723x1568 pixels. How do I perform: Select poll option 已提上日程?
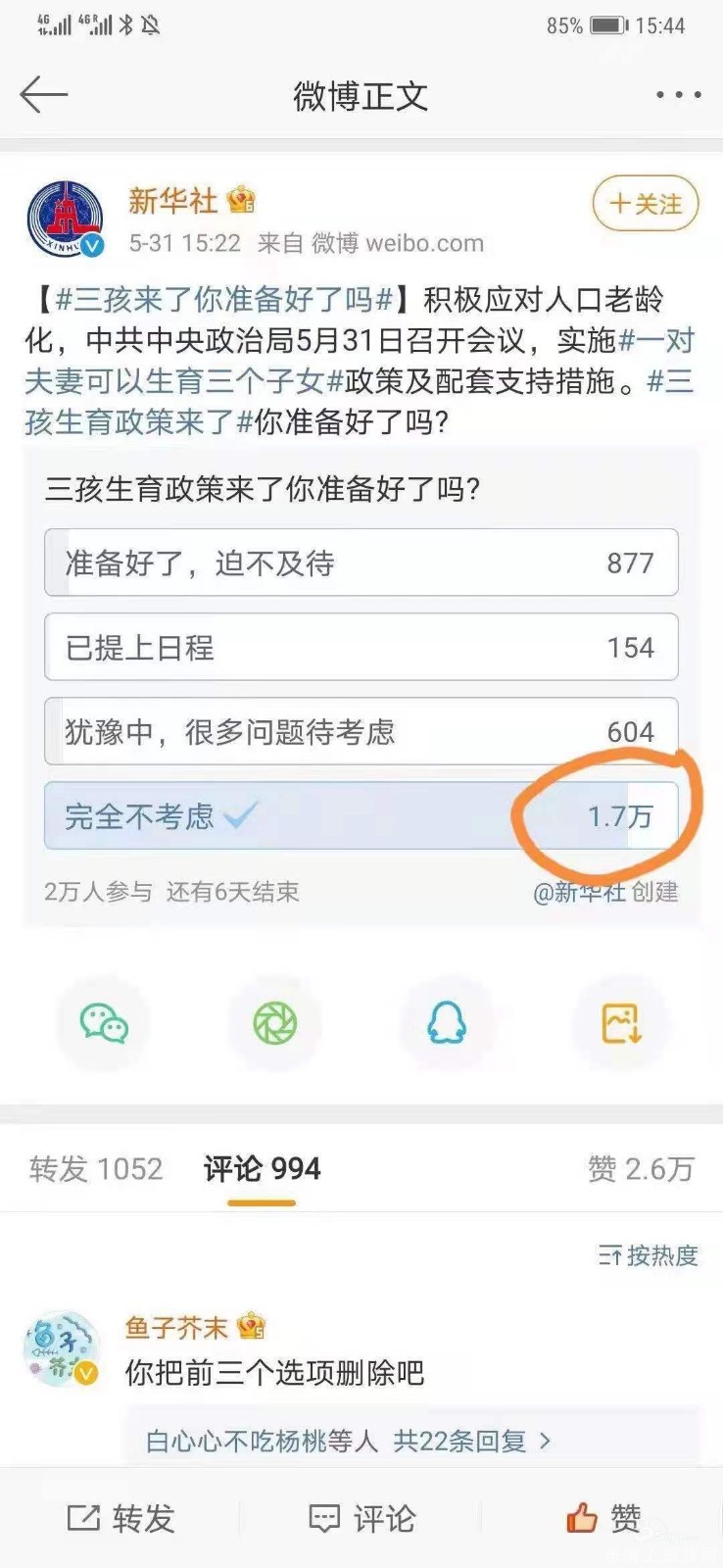(x=361, y=647)
